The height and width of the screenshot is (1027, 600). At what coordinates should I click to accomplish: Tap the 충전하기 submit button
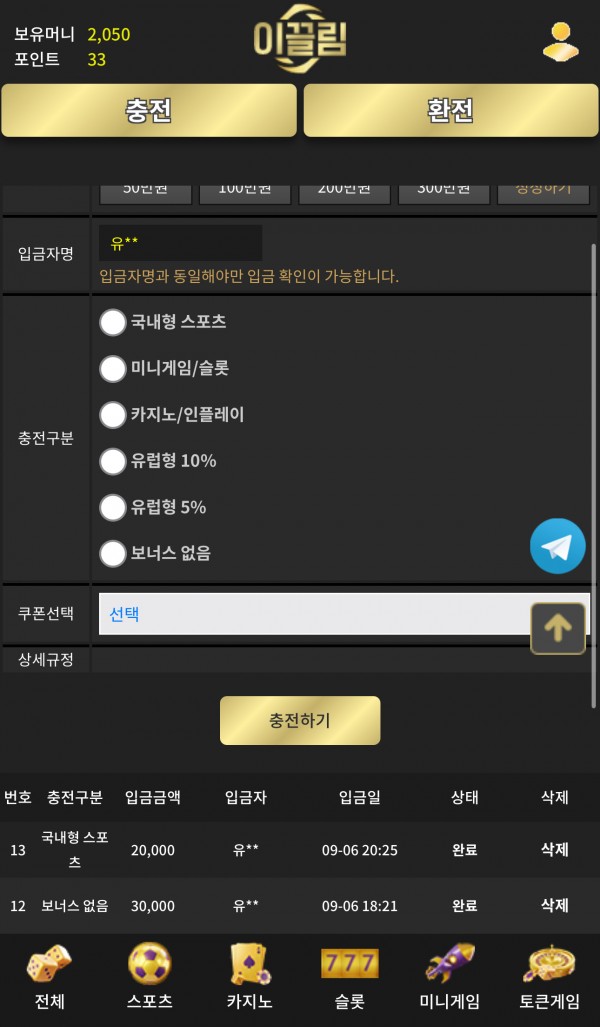point(300,720)
